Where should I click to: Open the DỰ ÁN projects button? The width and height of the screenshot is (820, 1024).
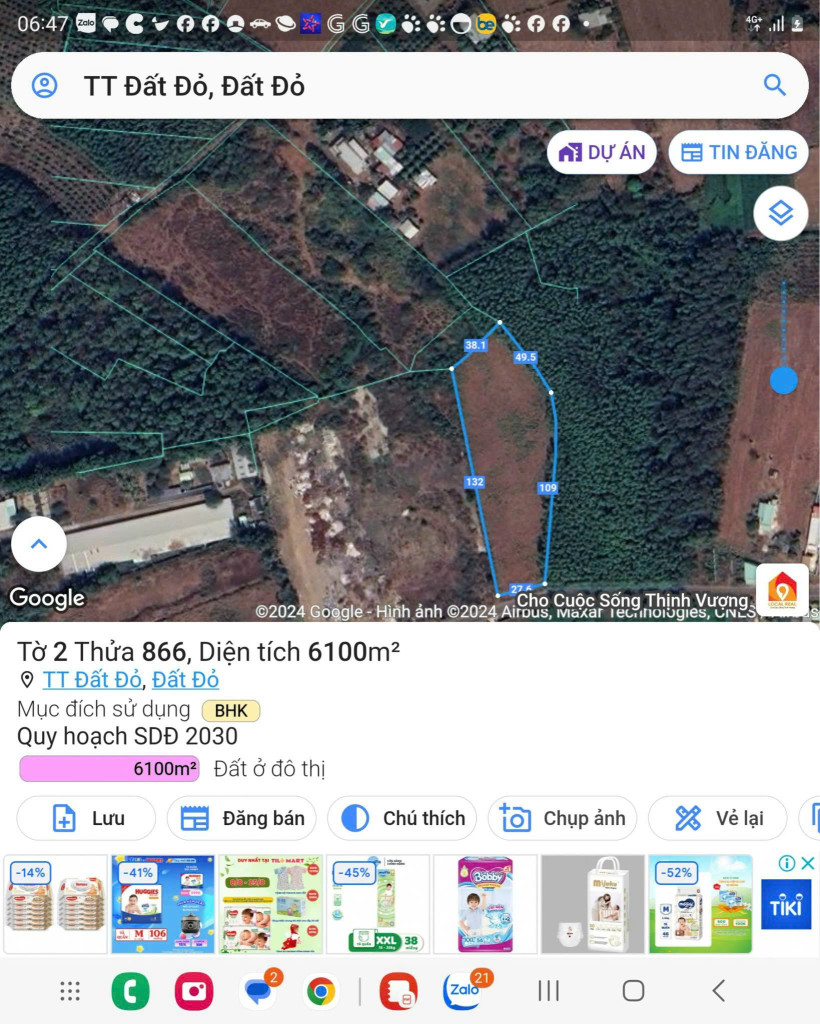pos(601,152)
